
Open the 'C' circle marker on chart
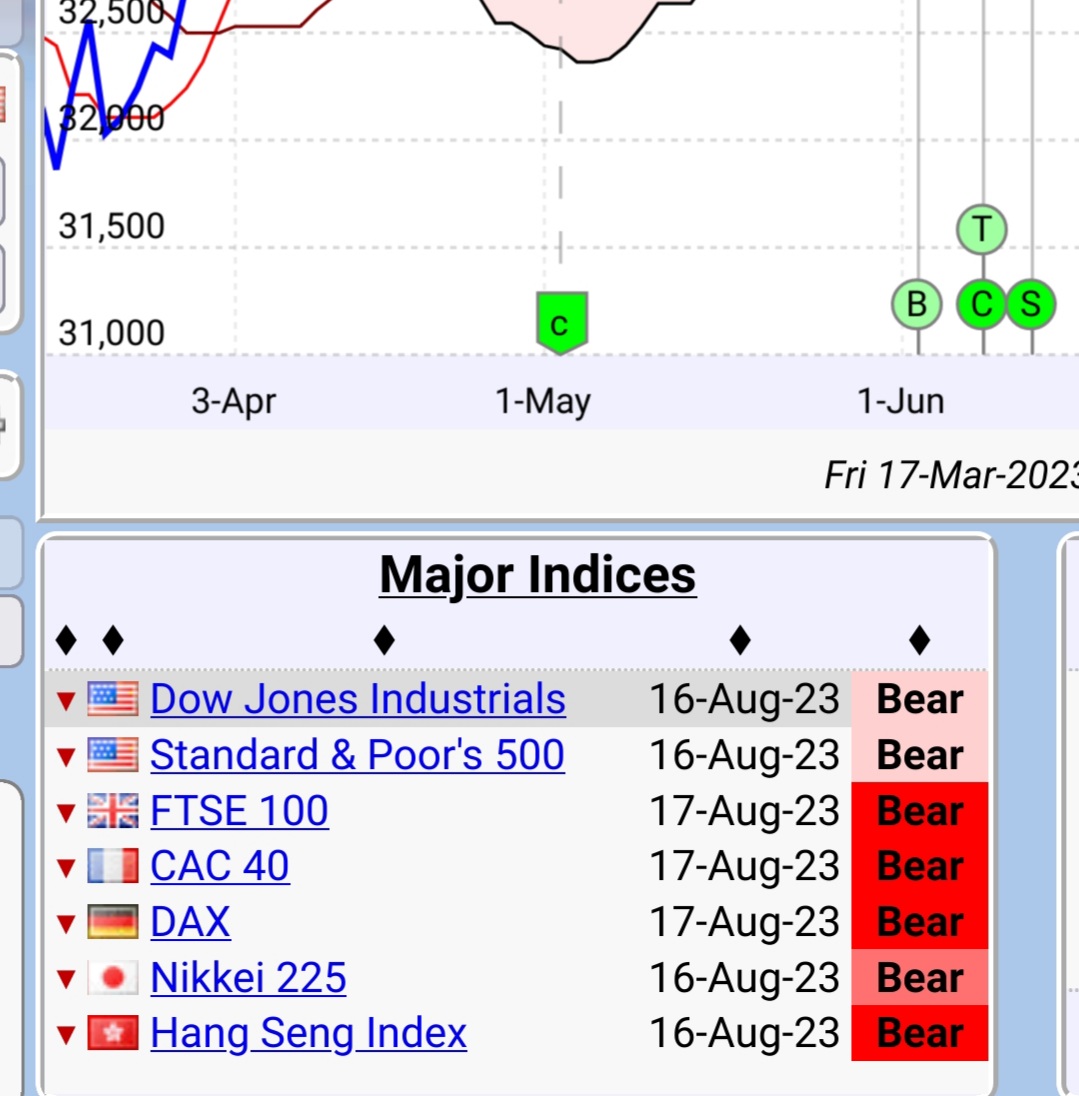pyautogui.click(x=982, y=304)
